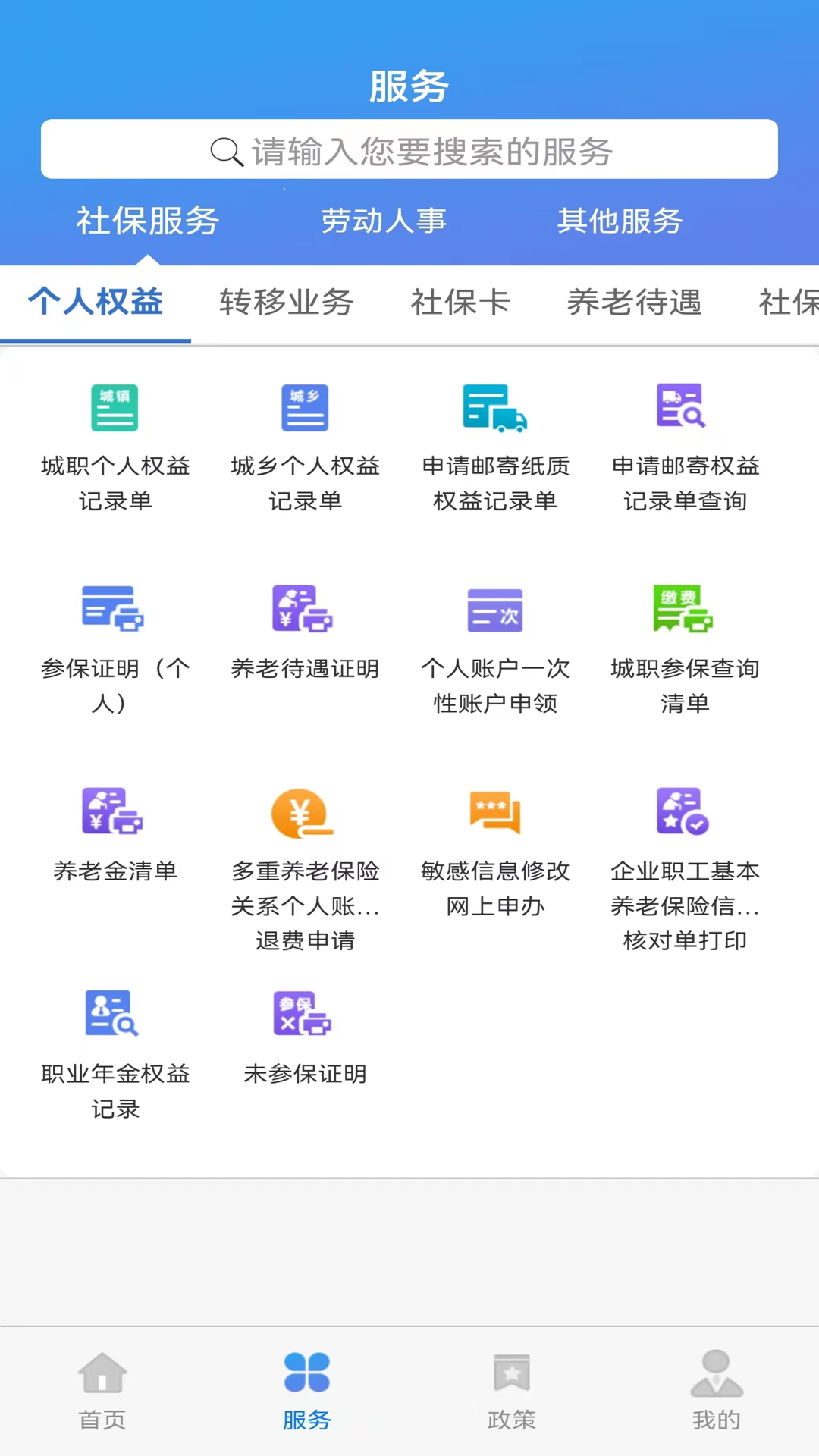This screenshot has width=819, height=1456.
Task: Open the 社保卡 category
Action: click(460, 303)
